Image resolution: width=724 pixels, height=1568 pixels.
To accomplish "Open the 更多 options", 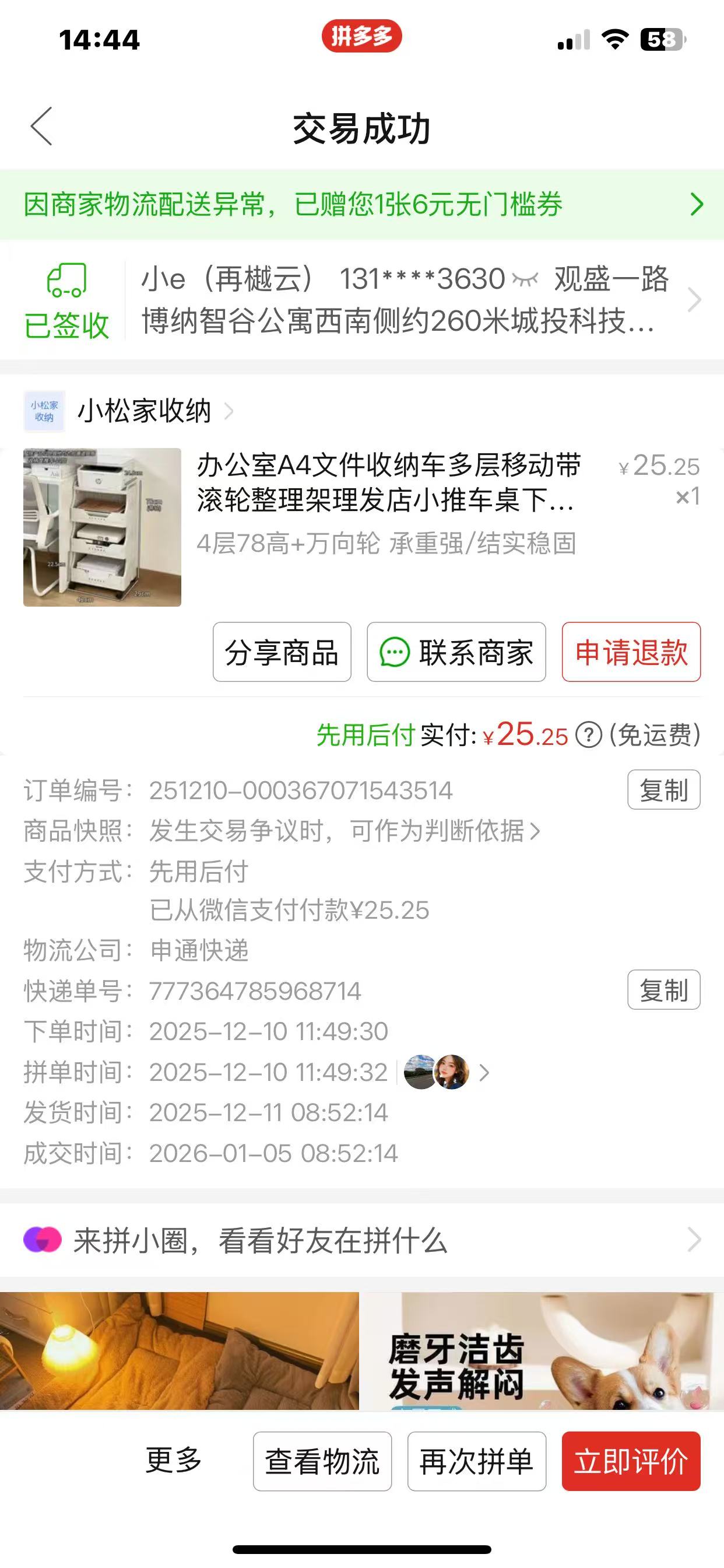I will [173, 1461].
